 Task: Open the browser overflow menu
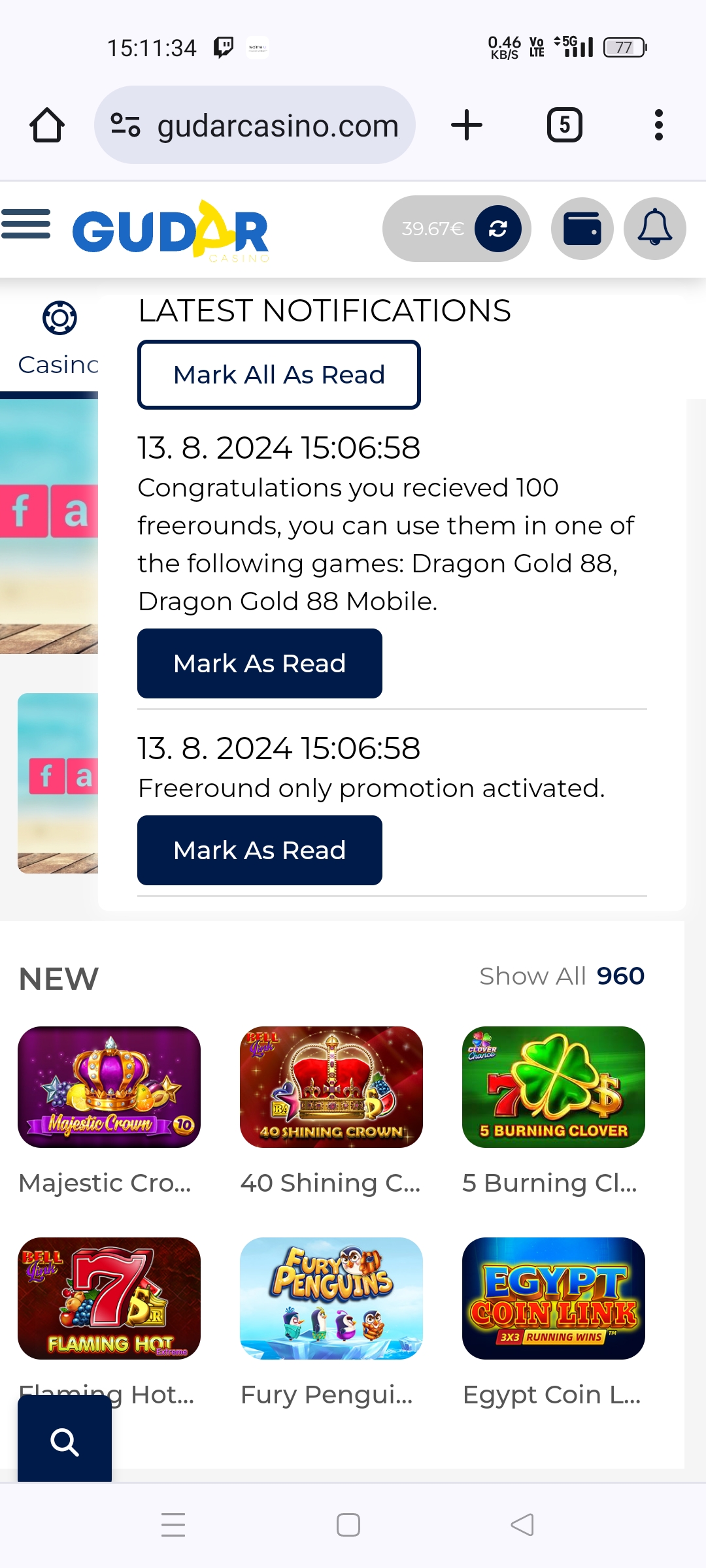(658, 125)
